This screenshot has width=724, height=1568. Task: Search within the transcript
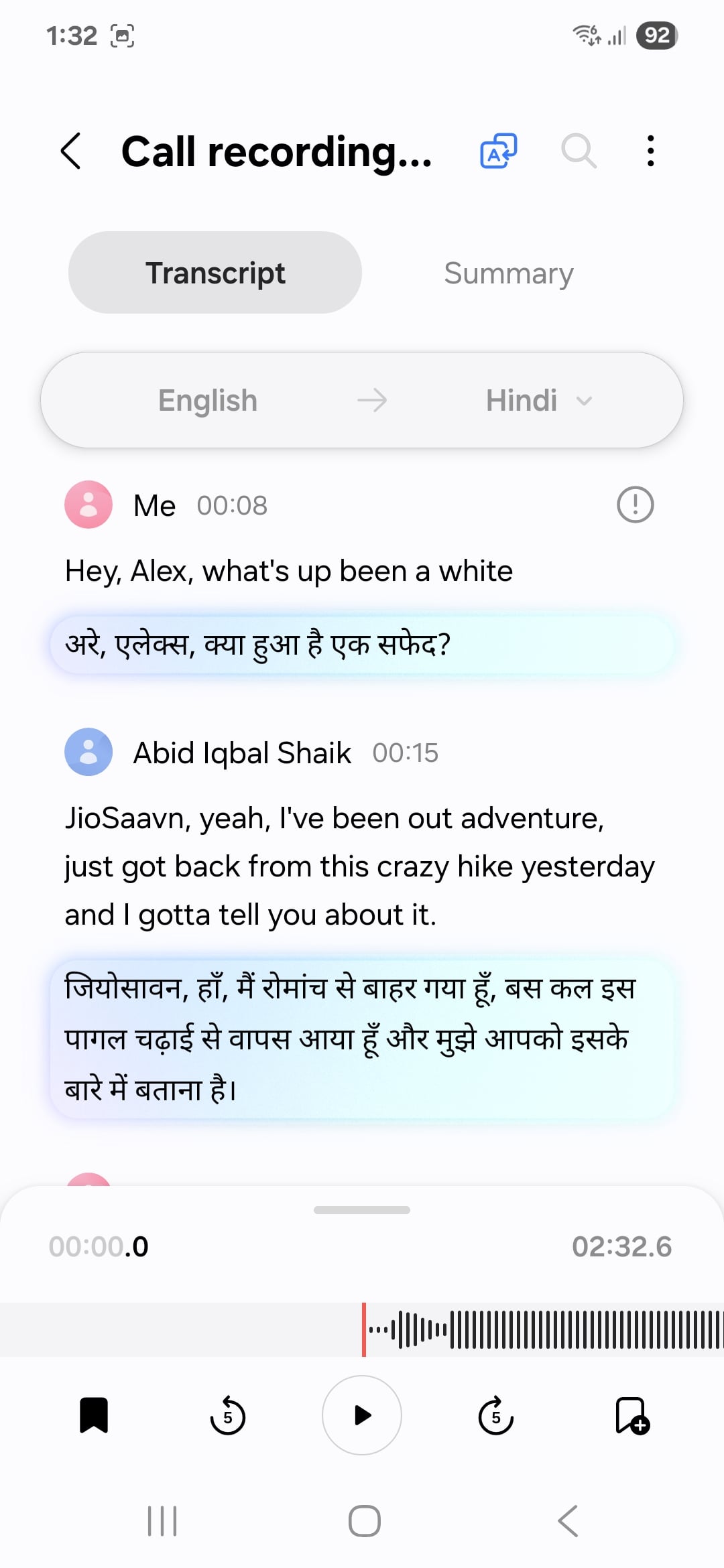[578, 151]
